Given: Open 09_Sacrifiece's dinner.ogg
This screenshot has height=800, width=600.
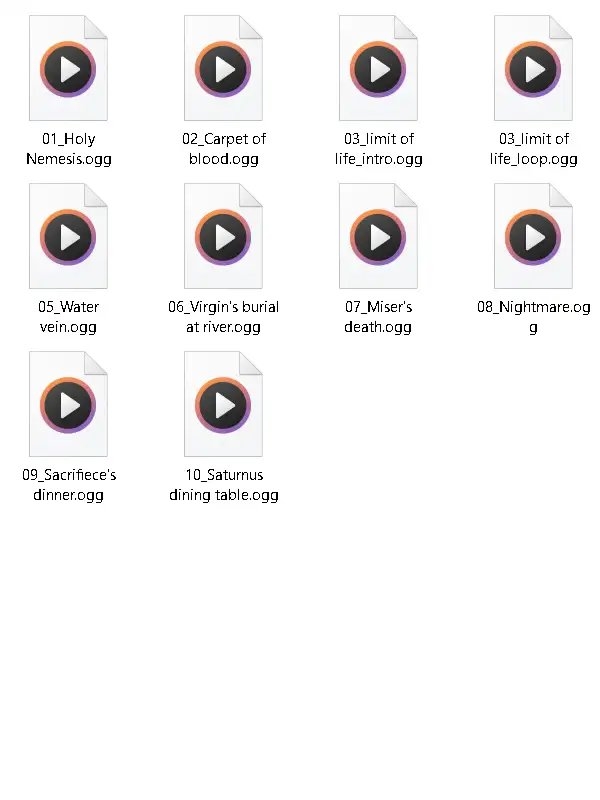Looking at the screenshot, I should 68,405.
